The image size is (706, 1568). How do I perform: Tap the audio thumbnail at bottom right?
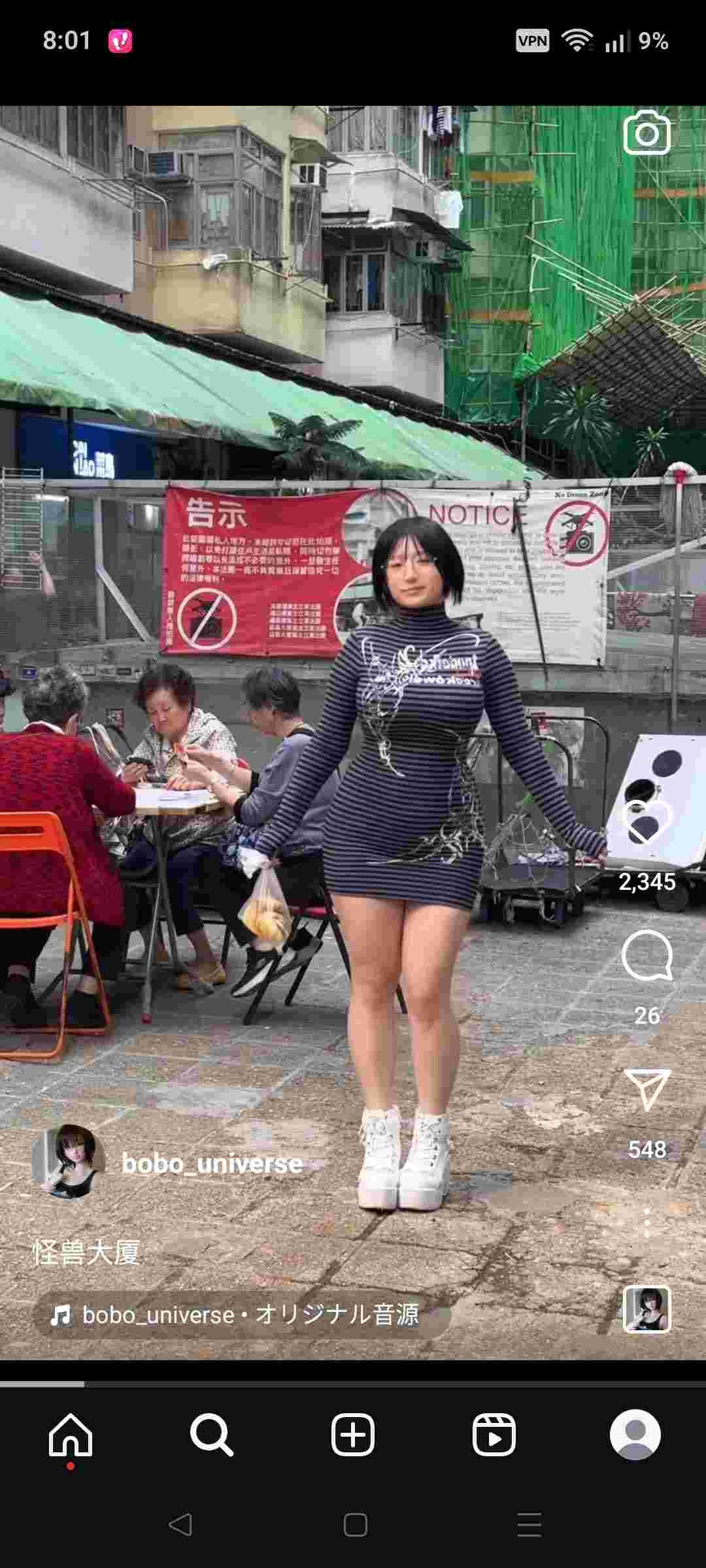point(647,1309)
